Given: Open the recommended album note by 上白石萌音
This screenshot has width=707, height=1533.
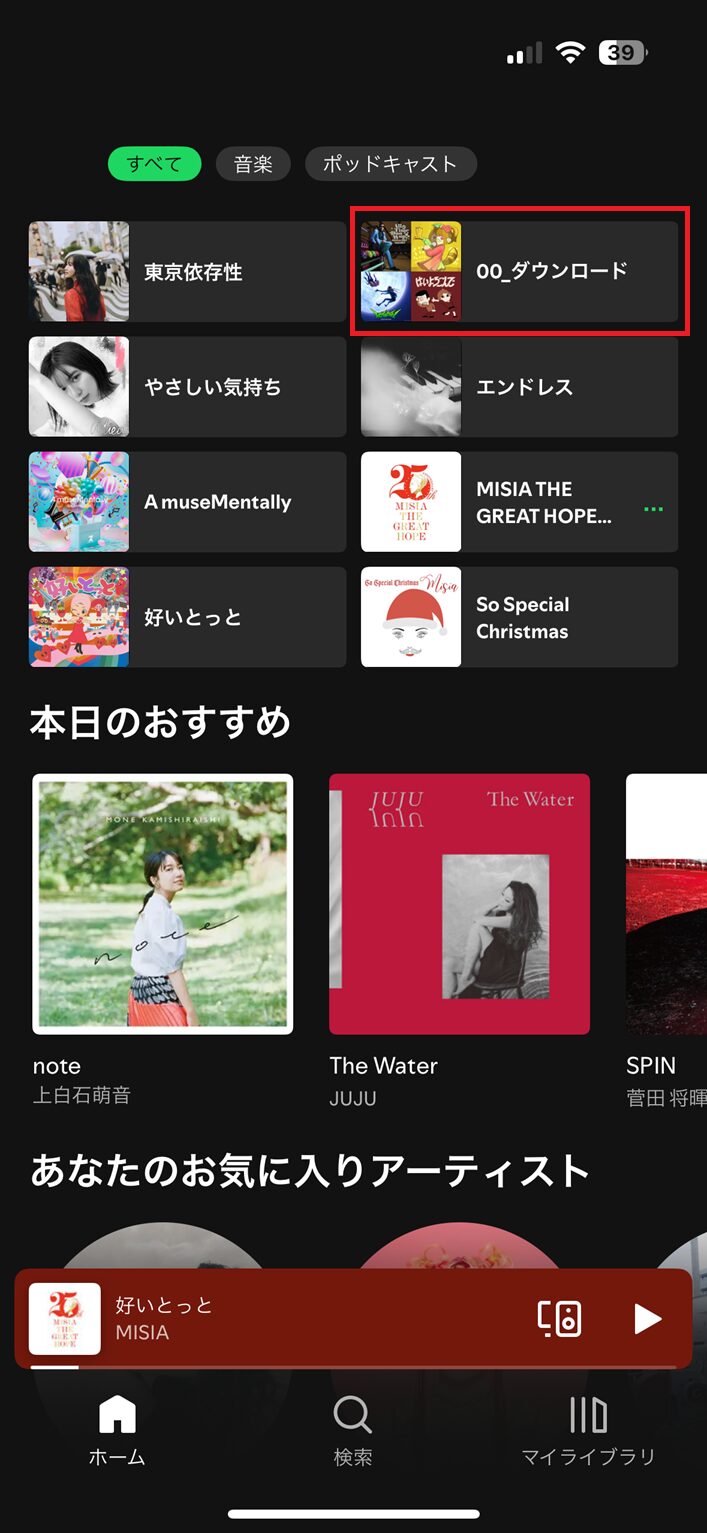Looking at the screenshot, I should pos(163,940).
